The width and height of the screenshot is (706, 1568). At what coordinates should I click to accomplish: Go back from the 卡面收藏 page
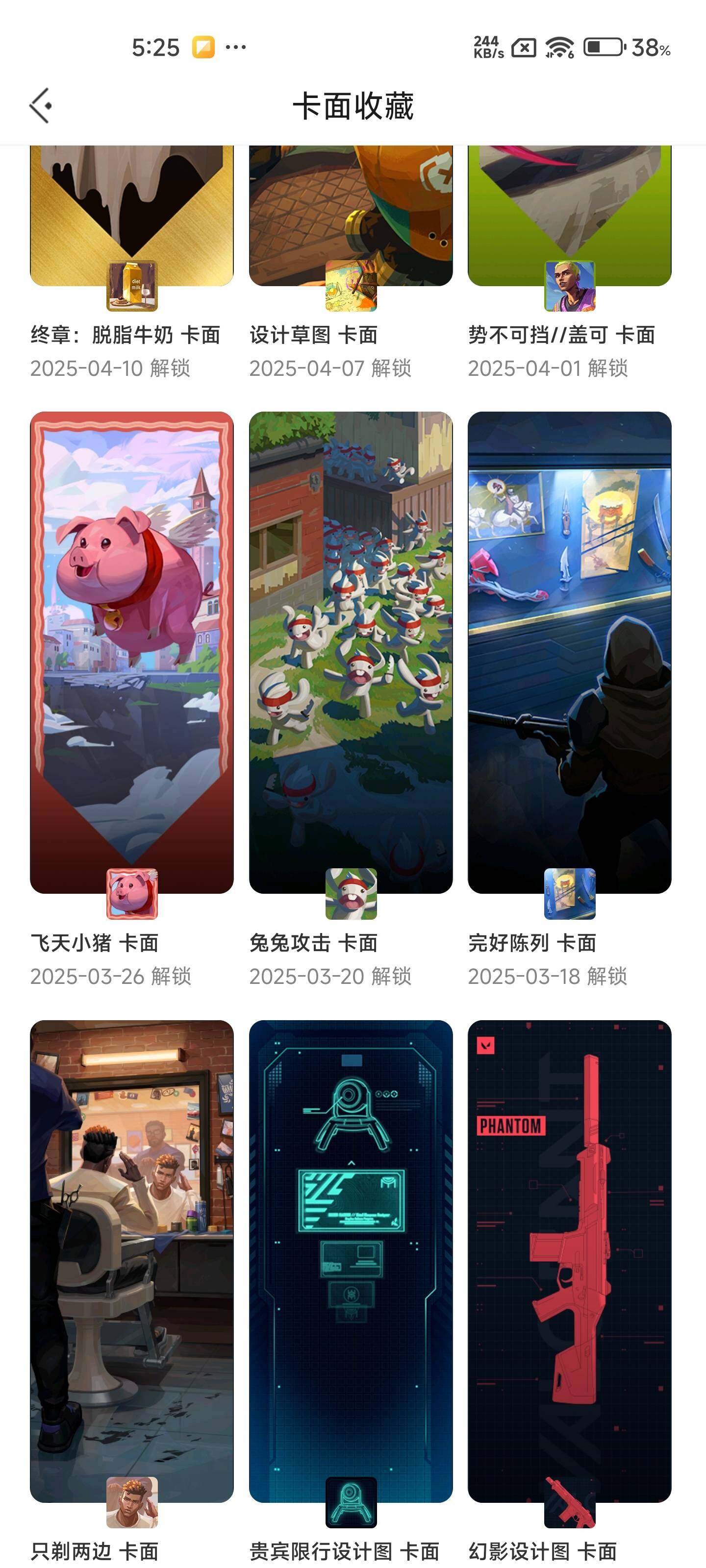coord(41,106)
